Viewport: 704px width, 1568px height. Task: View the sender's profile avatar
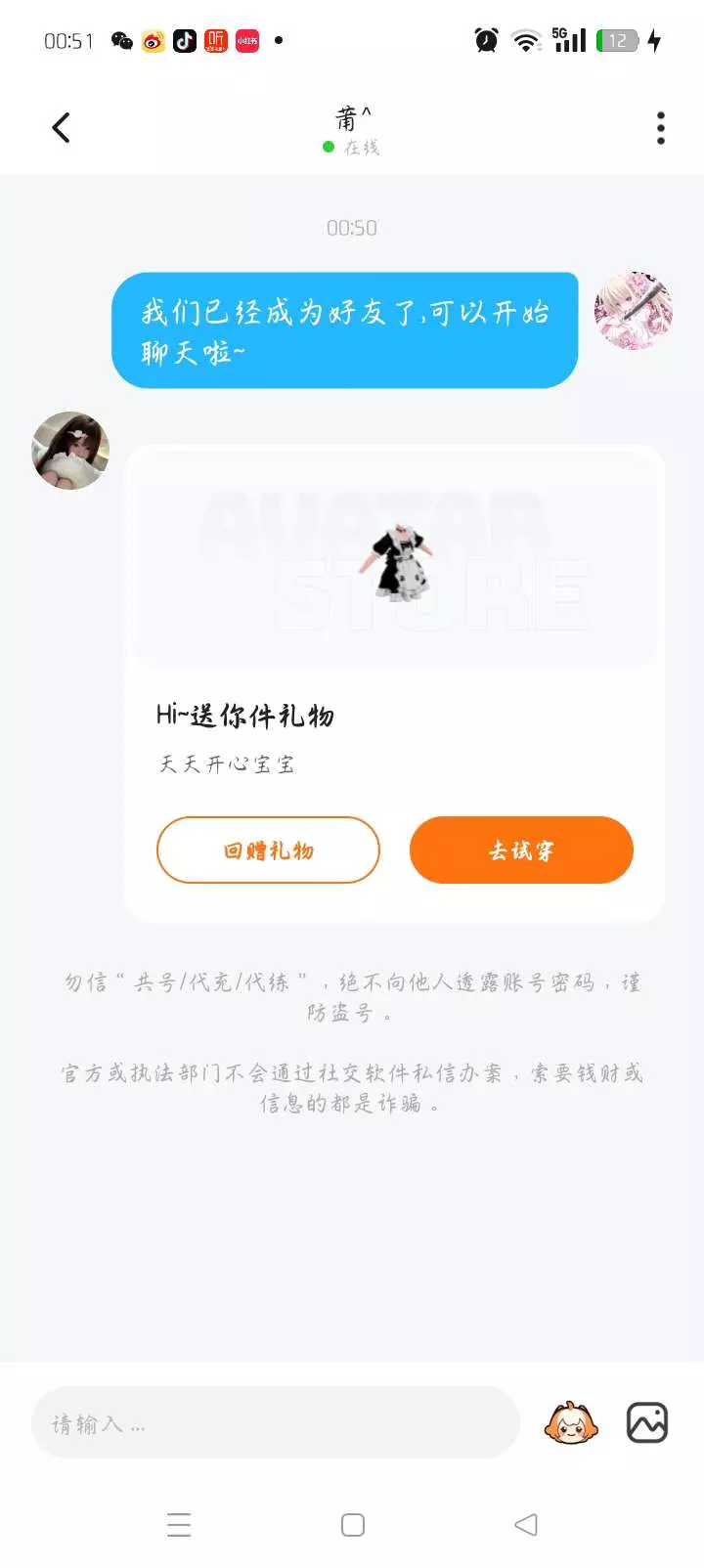click(x=70, y=451)
